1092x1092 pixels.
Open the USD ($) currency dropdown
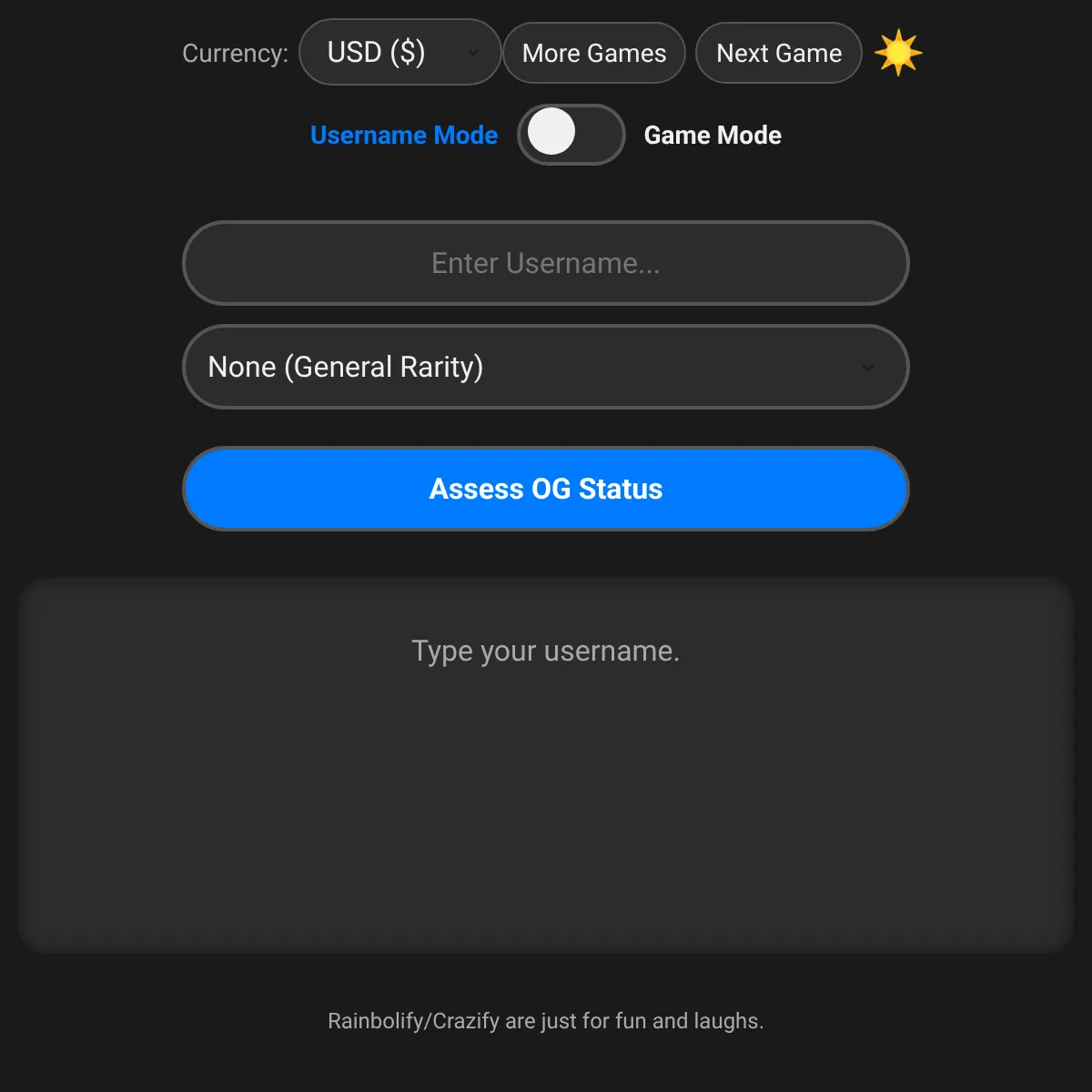399,53
